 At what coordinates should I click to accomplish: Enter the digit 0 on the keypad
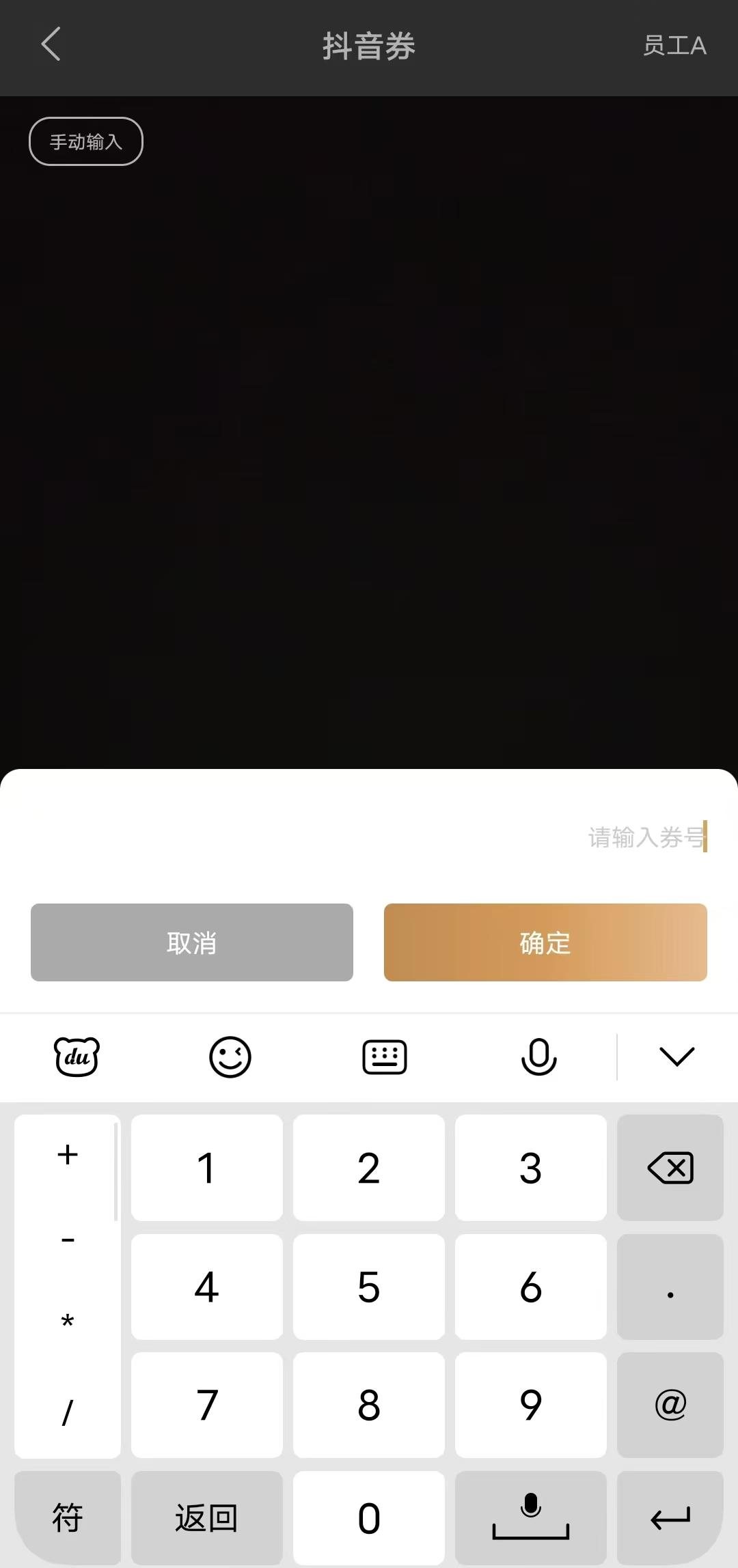pyautogui.click(x=369, y=1517)
